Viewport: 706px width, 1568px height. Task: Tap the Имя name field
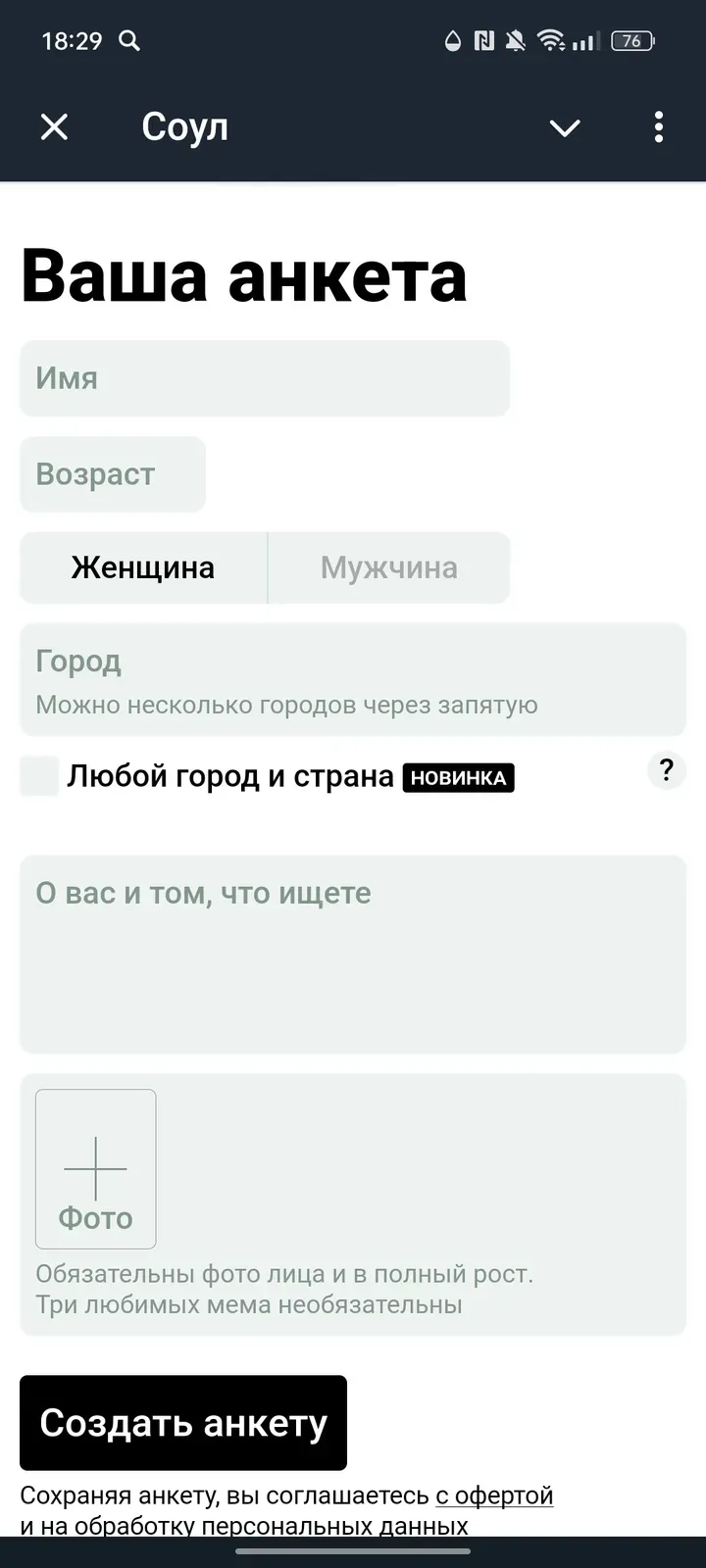click(x=265, y=378)
